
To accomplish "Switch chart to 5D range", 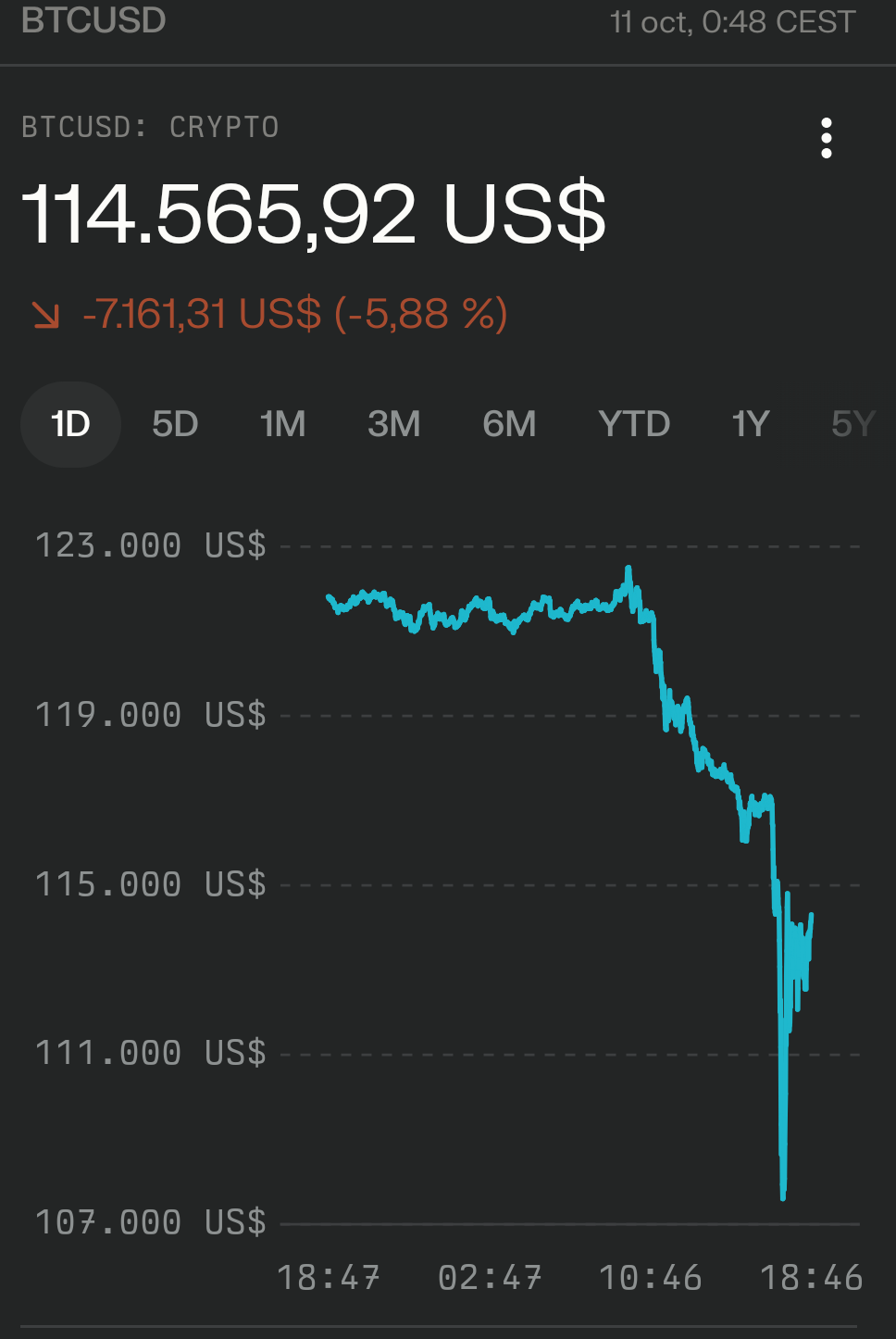I will click(x=175, y=424).
